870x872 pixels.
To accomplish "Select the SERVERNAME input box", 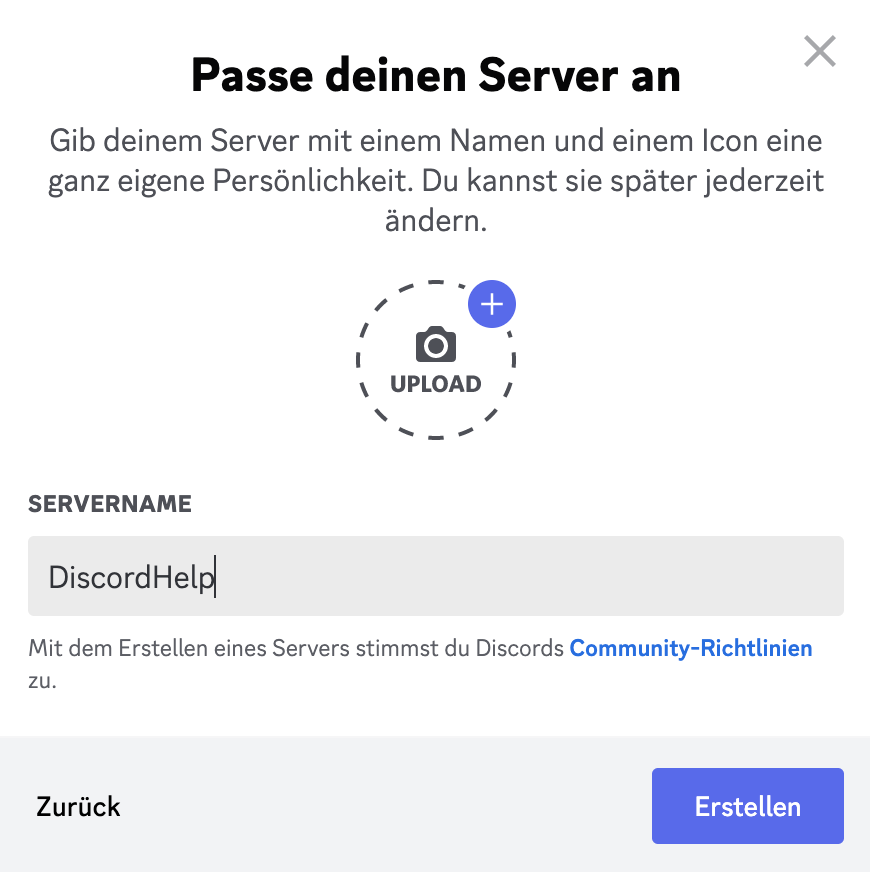I will pos(435,576).
